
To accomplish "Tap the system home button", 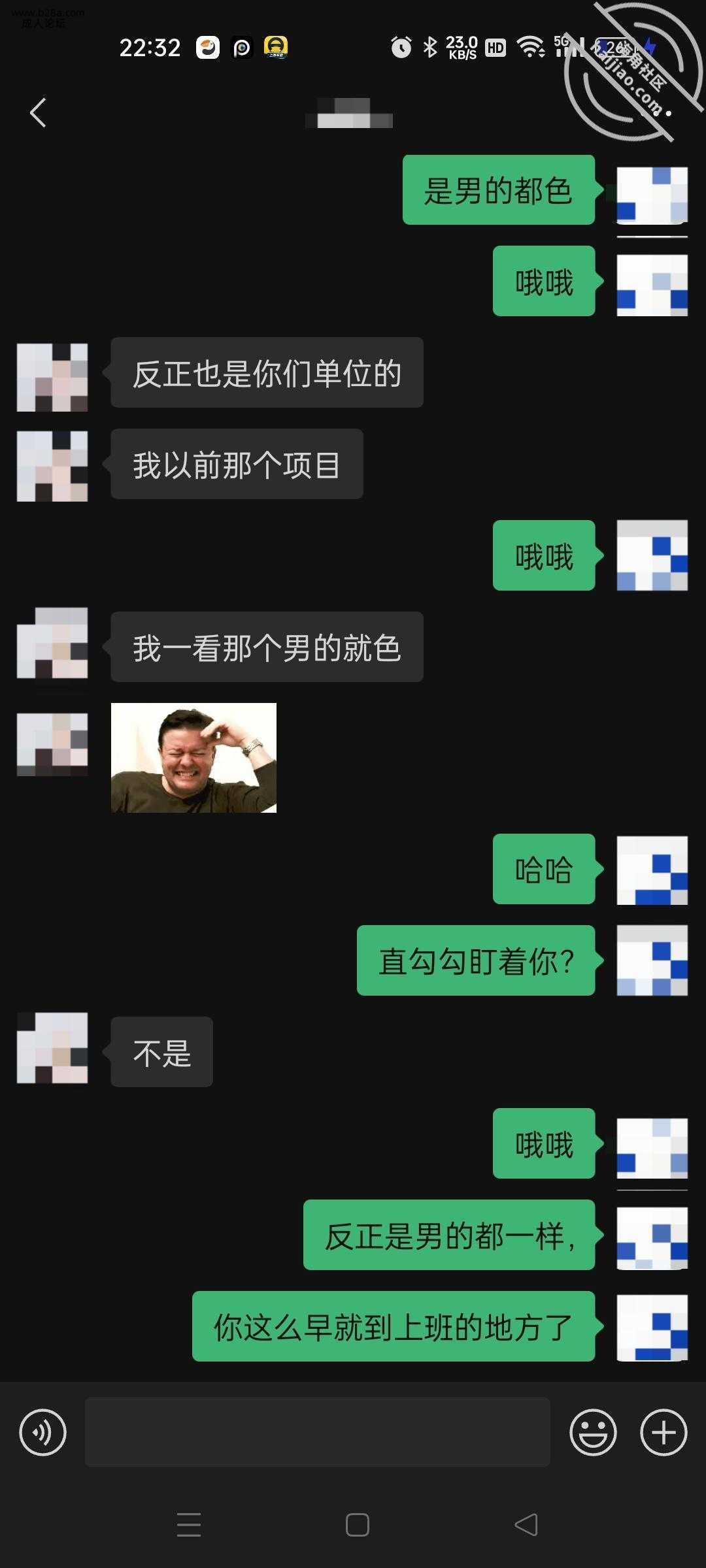I will pyautogui.click(x=357, y=1525).
